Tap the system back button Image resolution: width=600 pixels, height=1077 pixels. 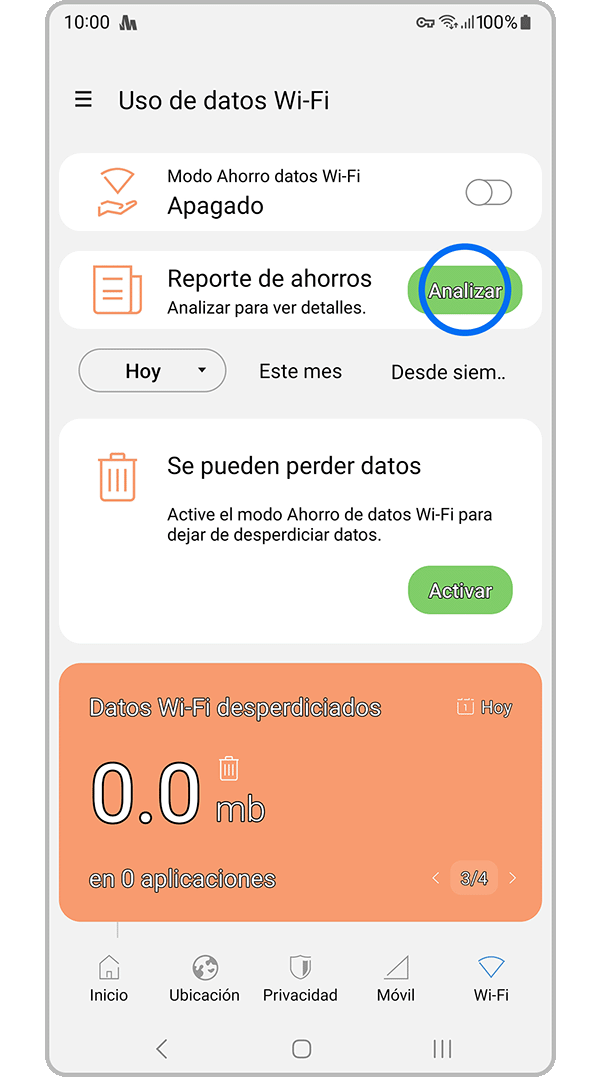pos(162,1048)
